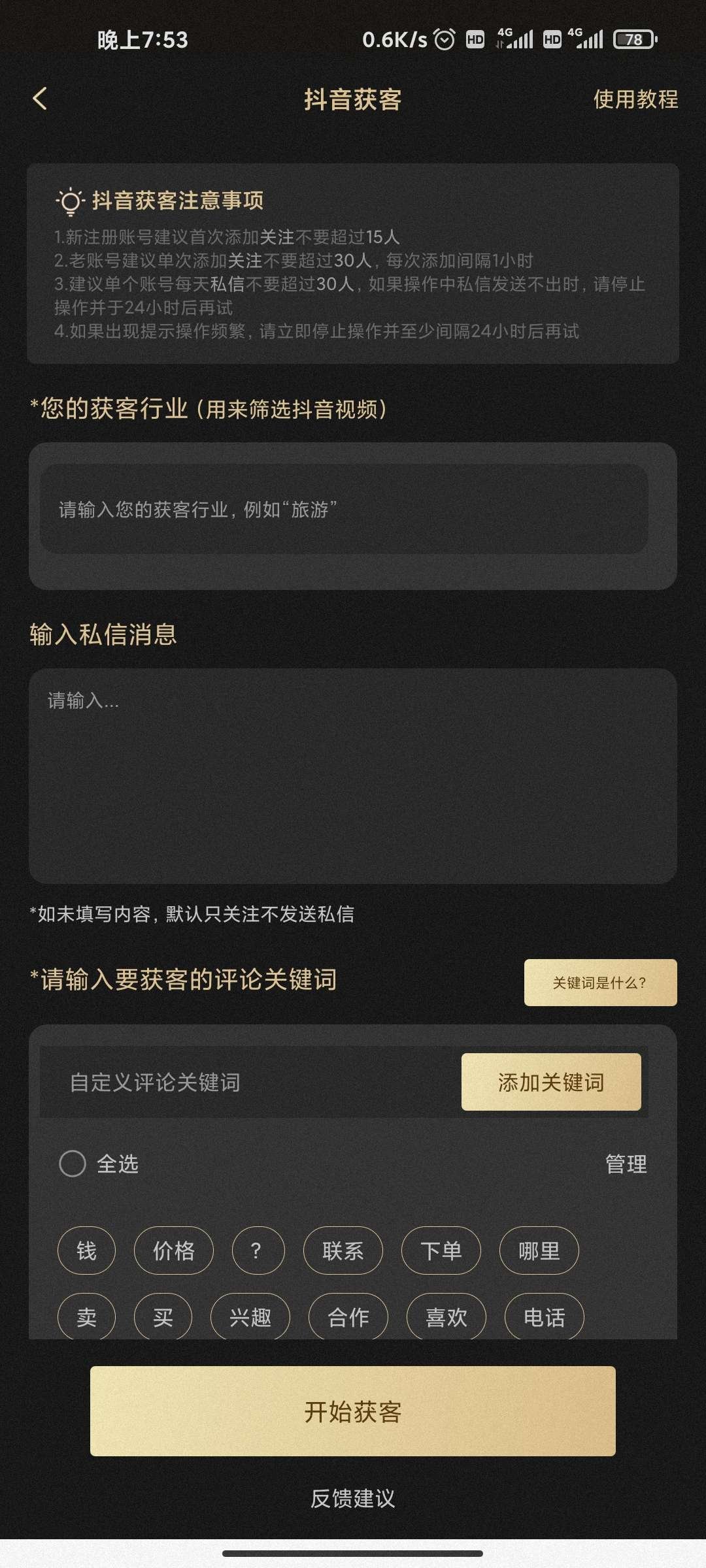Enable the 联系 keyword chip
The width and height of the screenshot is (706, 1568).
click(x=343, y=1250)
